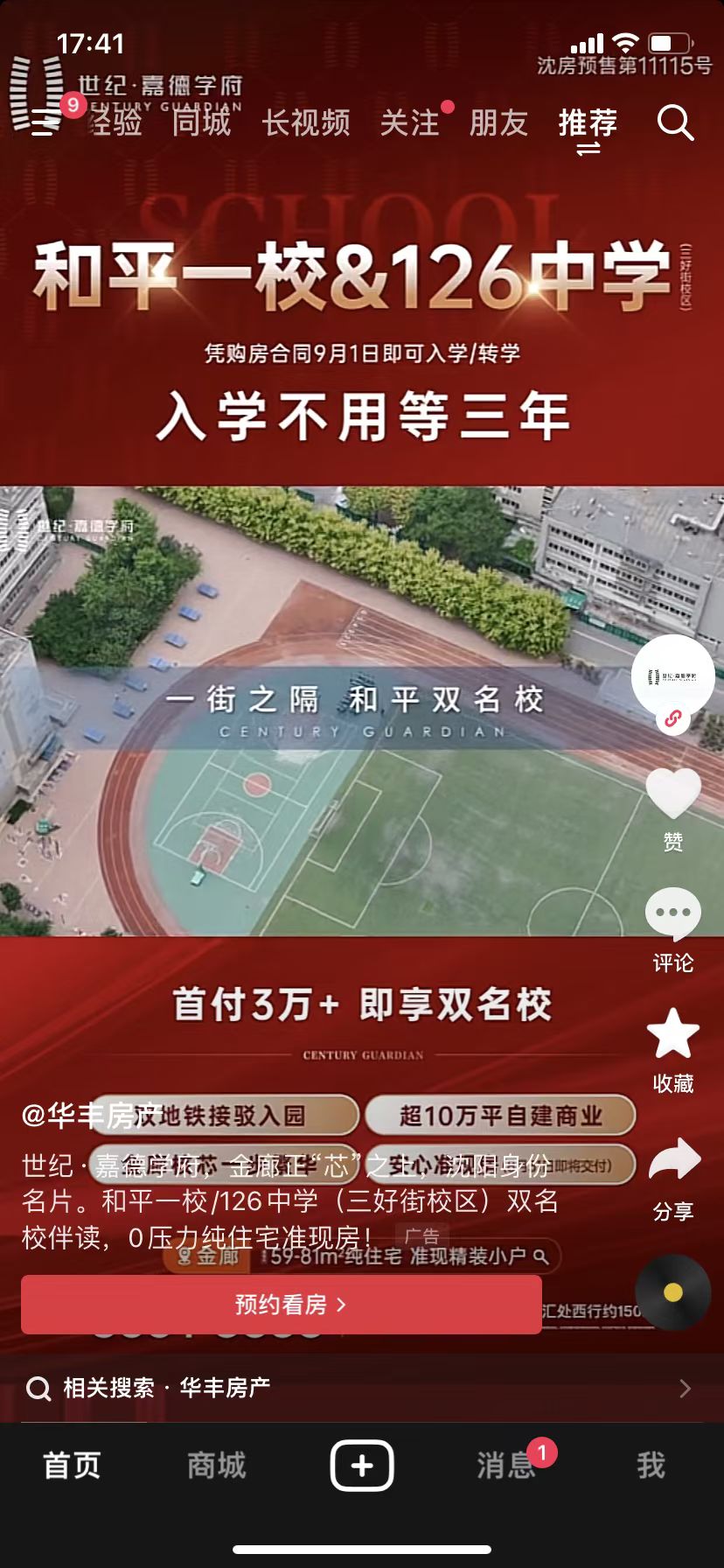Switch to the 朋友 tab
724x1568 pixels.
click(498, 122)
